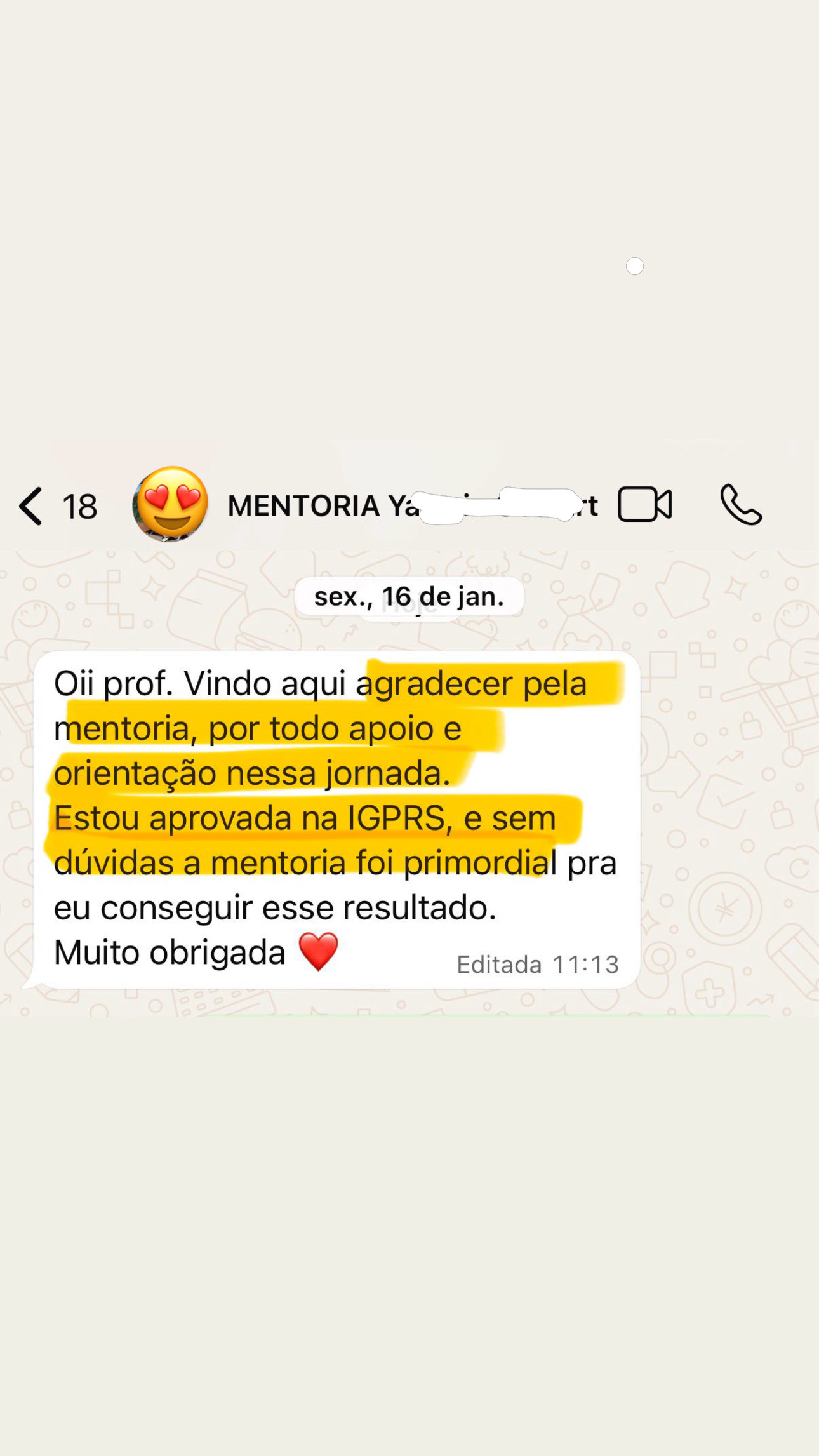
Task: Tap the Editada label on the message
Action: (497, 963)
